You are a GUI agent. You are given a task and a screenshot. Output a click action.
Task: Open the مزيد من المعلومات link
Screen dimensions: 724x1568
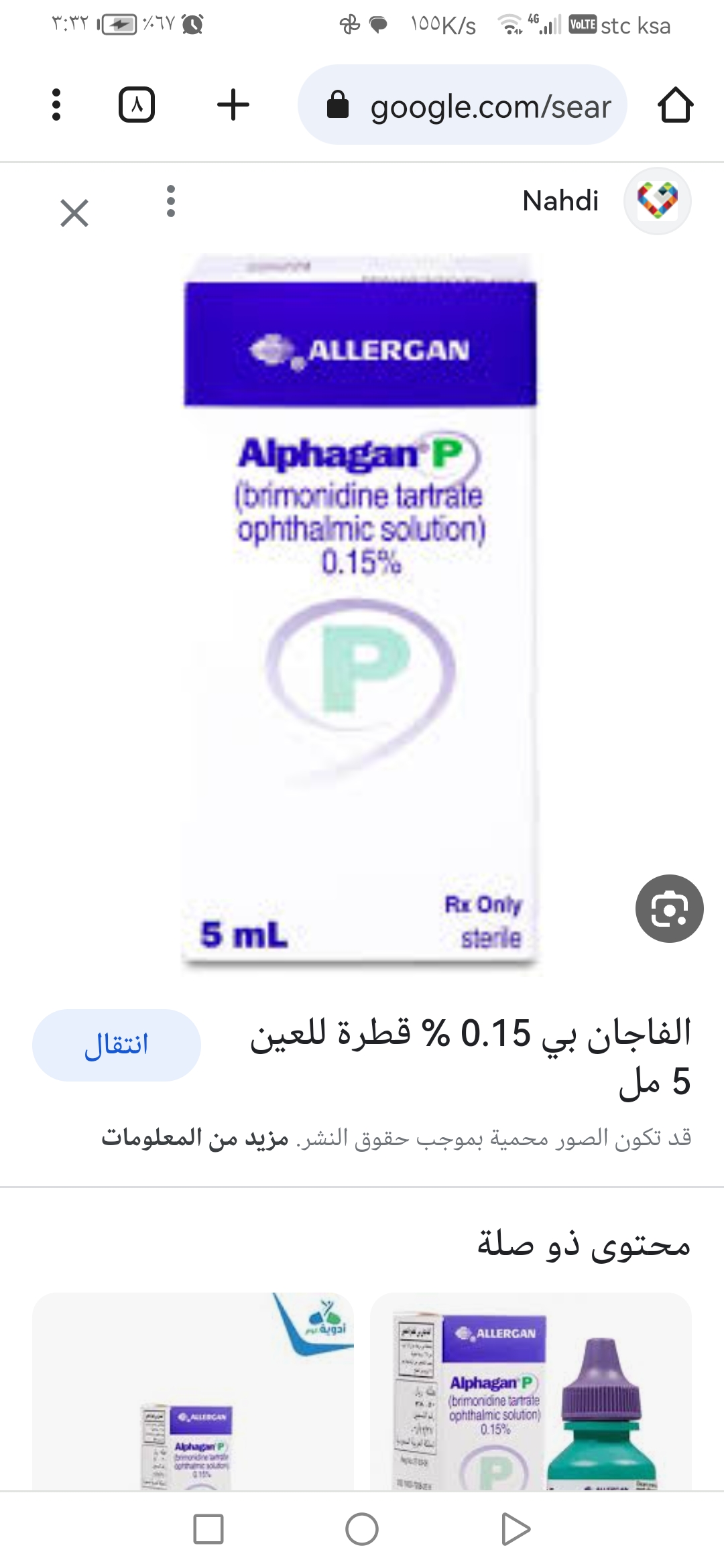195,1137
